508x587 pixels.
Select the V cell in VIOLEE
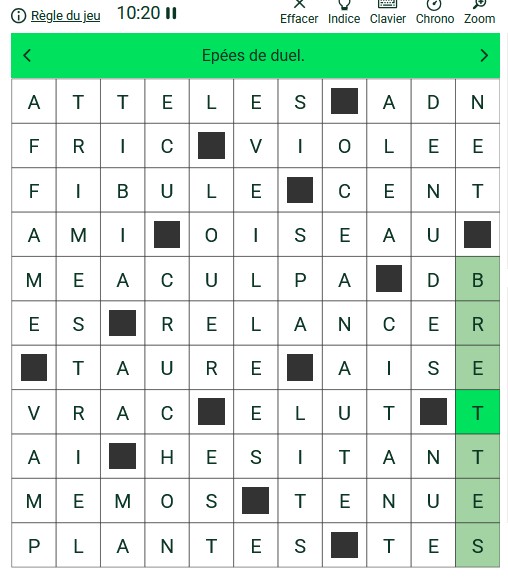(x=256, y=146)
